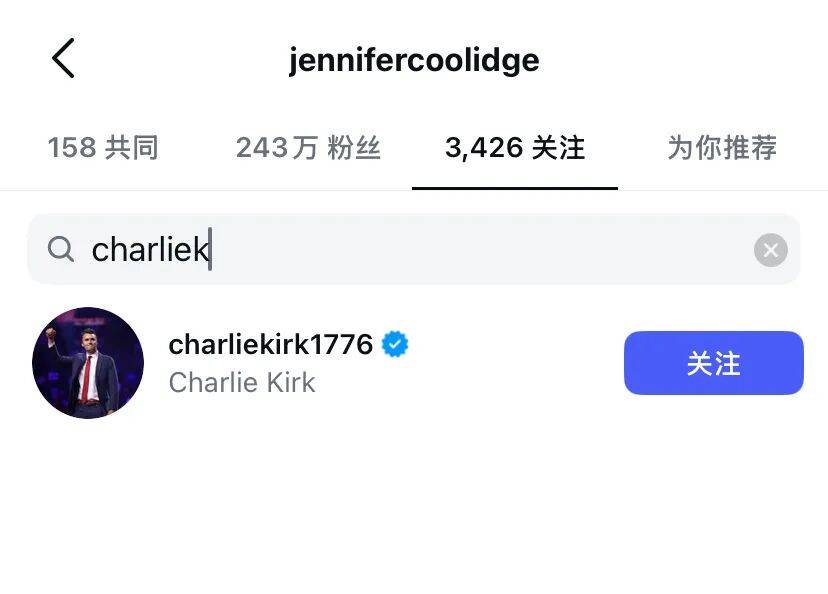This screenshot has width=828, height=594.
Task: Clear the search text
Action: coord(770,250)
